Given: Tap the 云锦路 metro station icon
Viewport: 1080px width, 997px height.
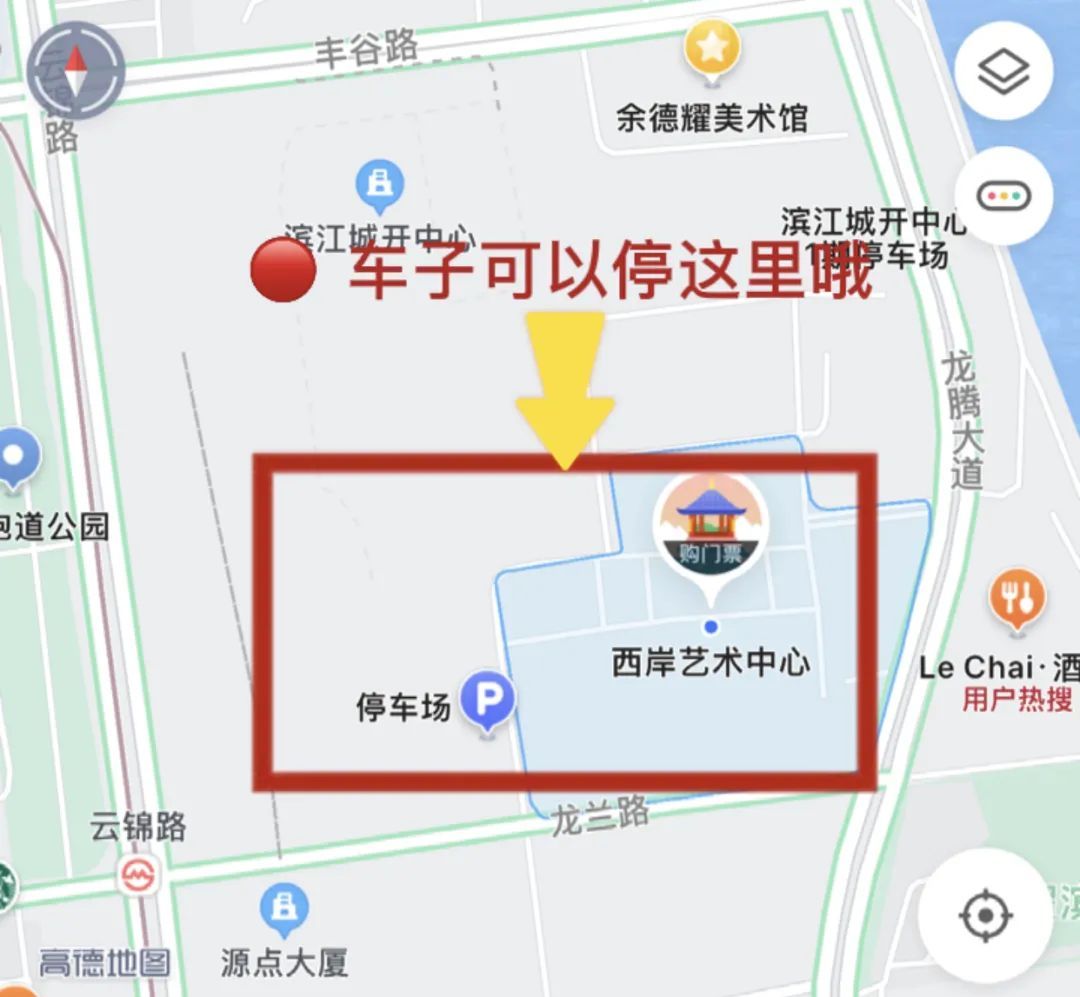Looking at the screenshot, I should point(137,876).
